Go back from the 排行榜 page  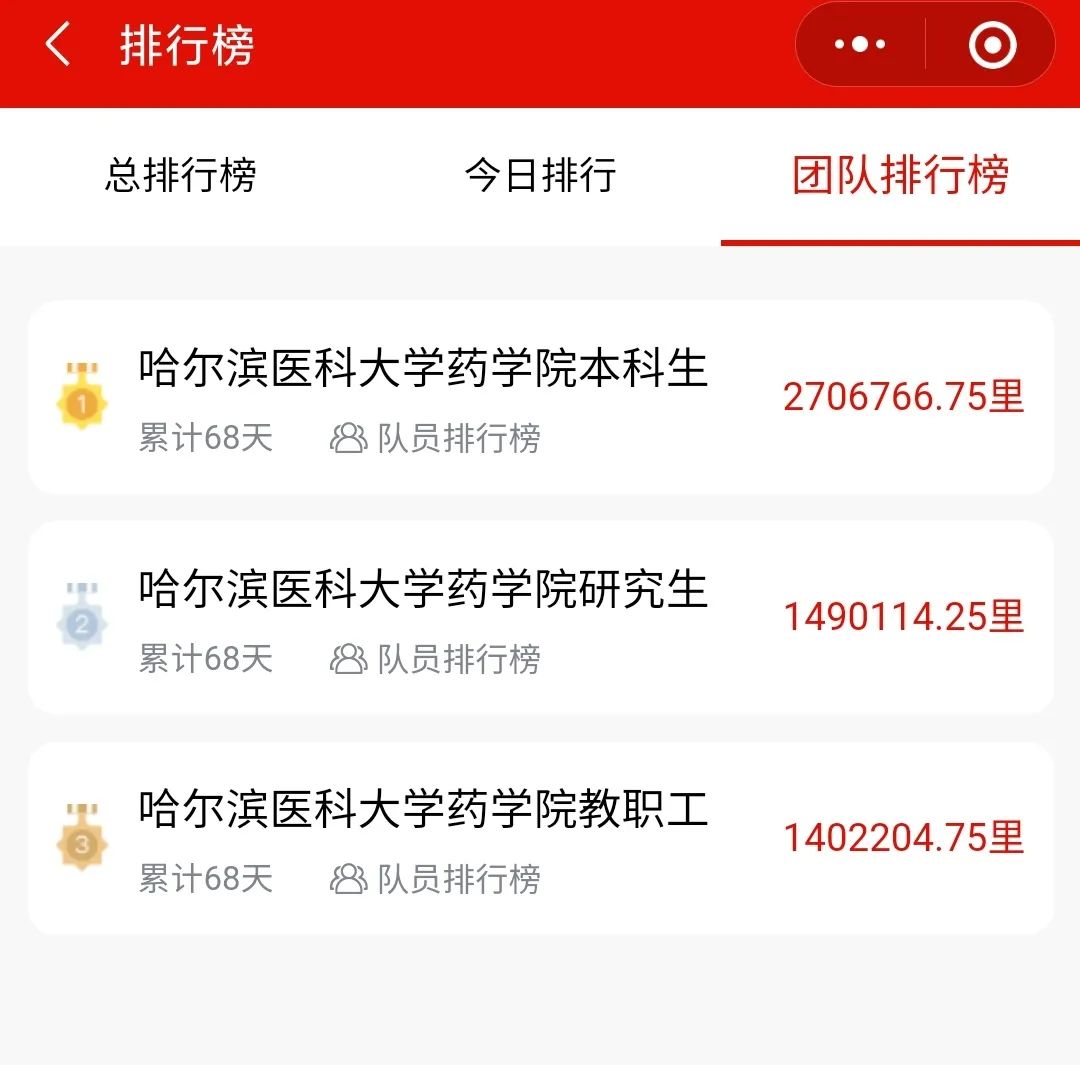click(58, 46)
